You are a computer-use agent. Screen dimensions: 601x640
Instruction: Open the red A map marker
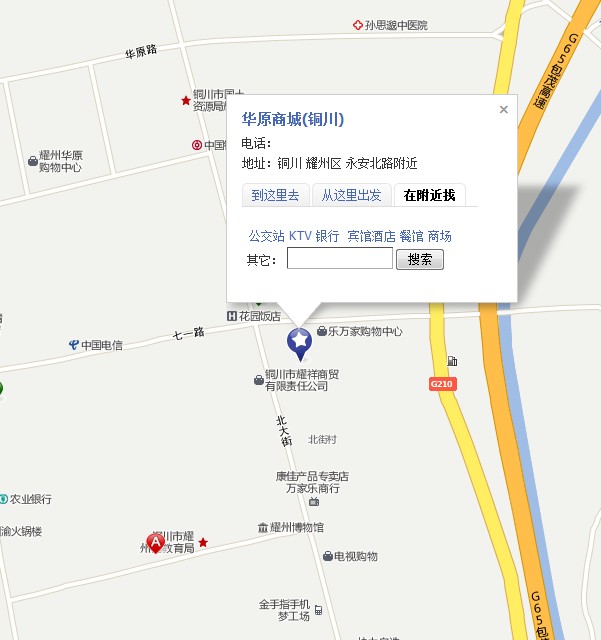pyautogui.click(x=155, y=542)
